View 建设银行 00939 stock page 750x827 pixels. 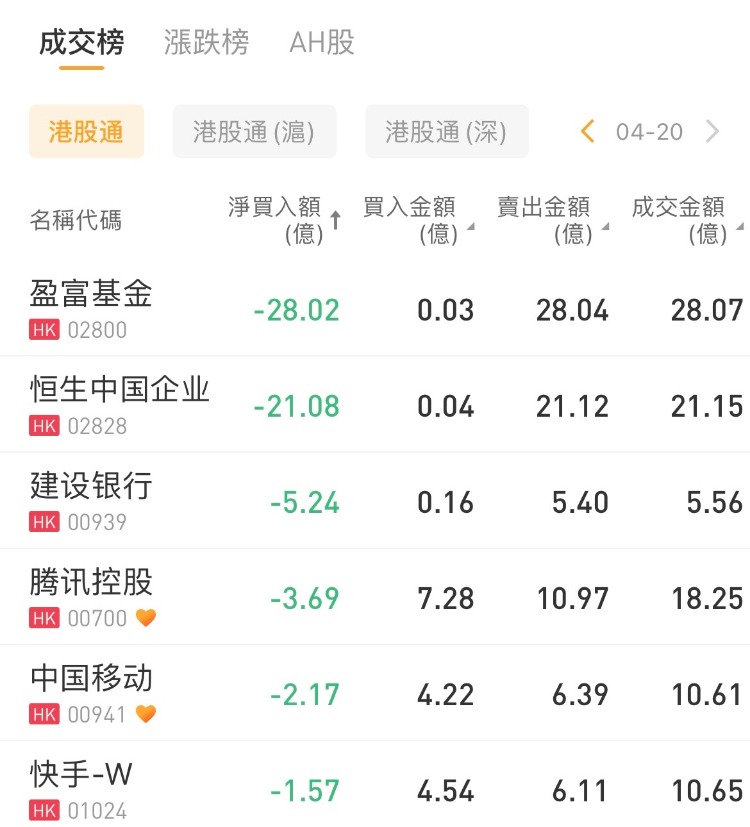pos(92,500)
